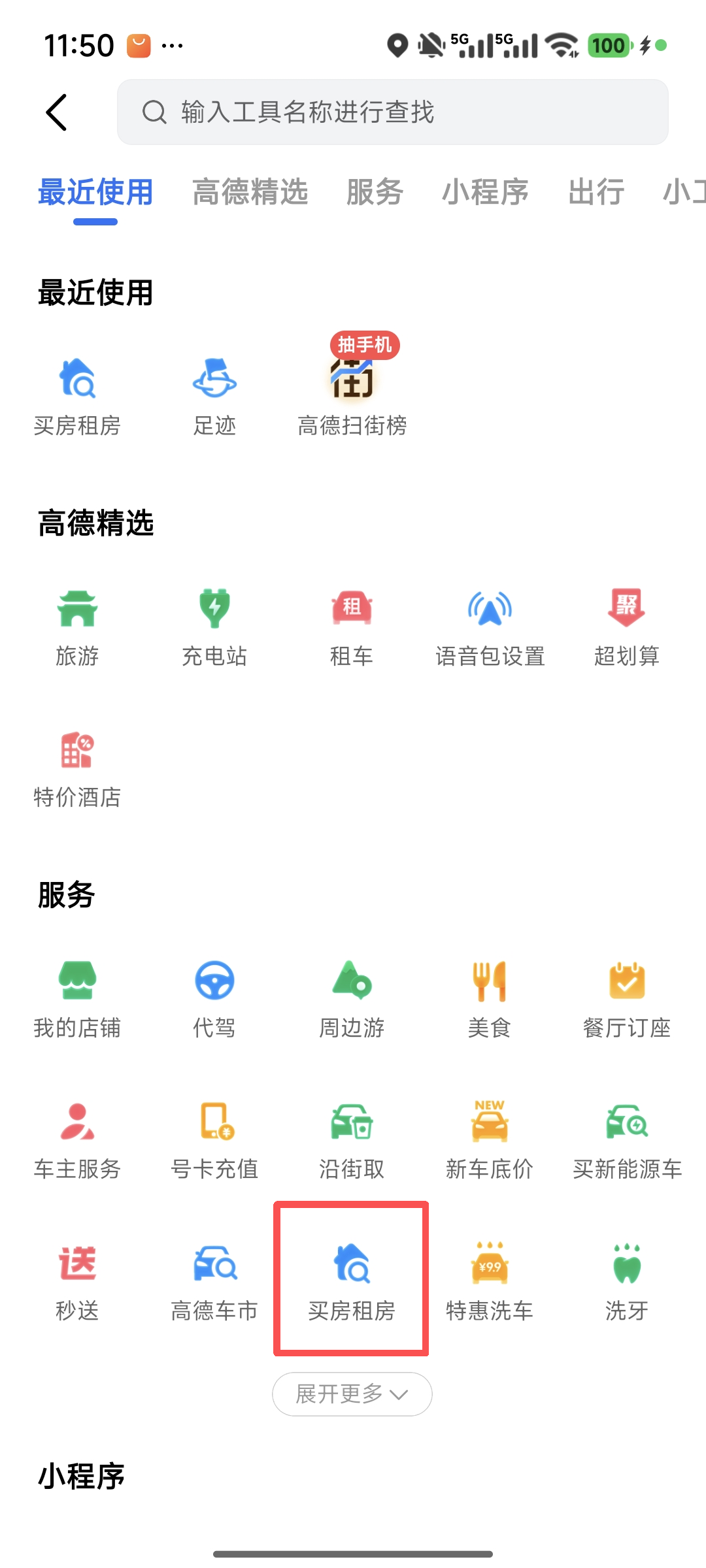The width and height of the screenshot is (706, 1568).
Task: Switch to the 高德精选 tab
Action: (250, 192)
